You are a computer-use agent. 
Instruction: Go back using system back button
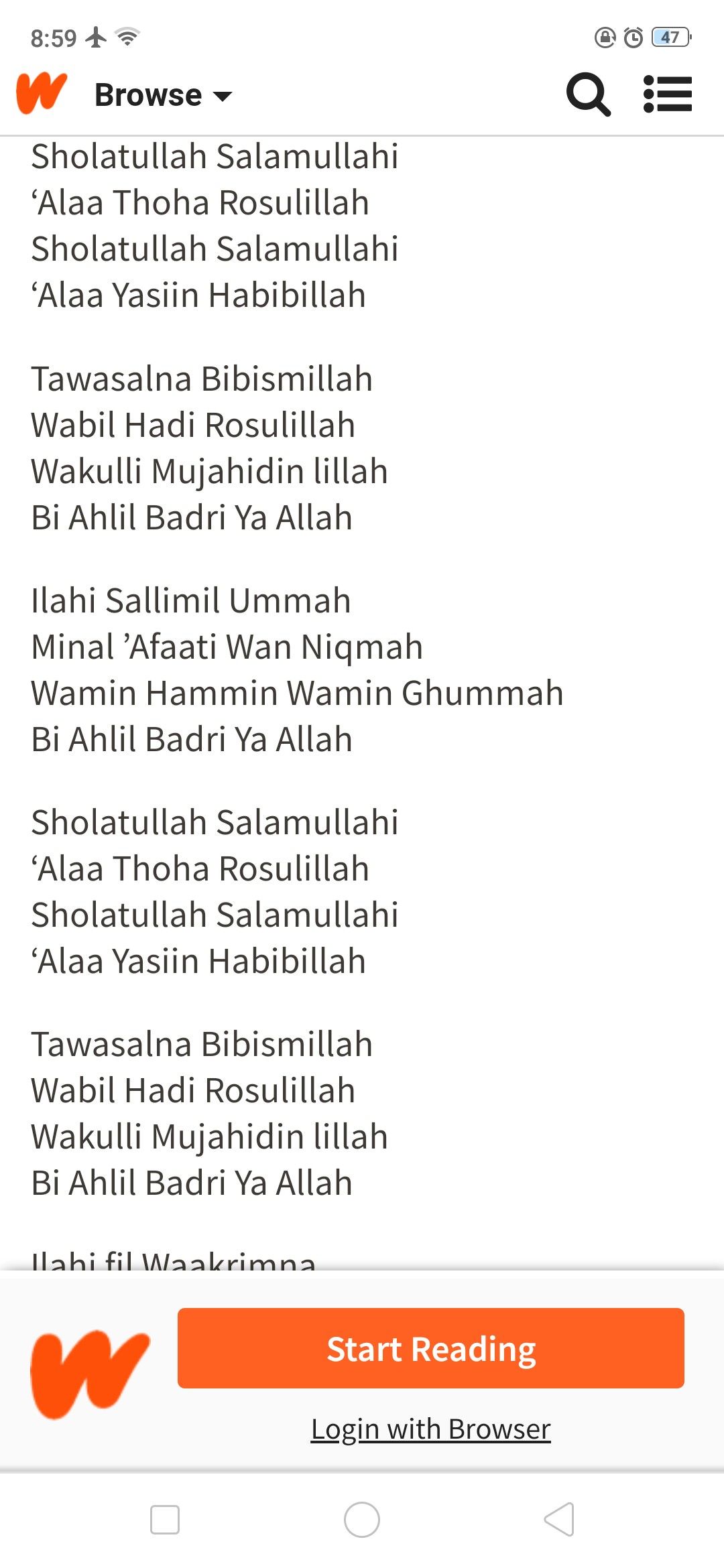click(559, 1519)
